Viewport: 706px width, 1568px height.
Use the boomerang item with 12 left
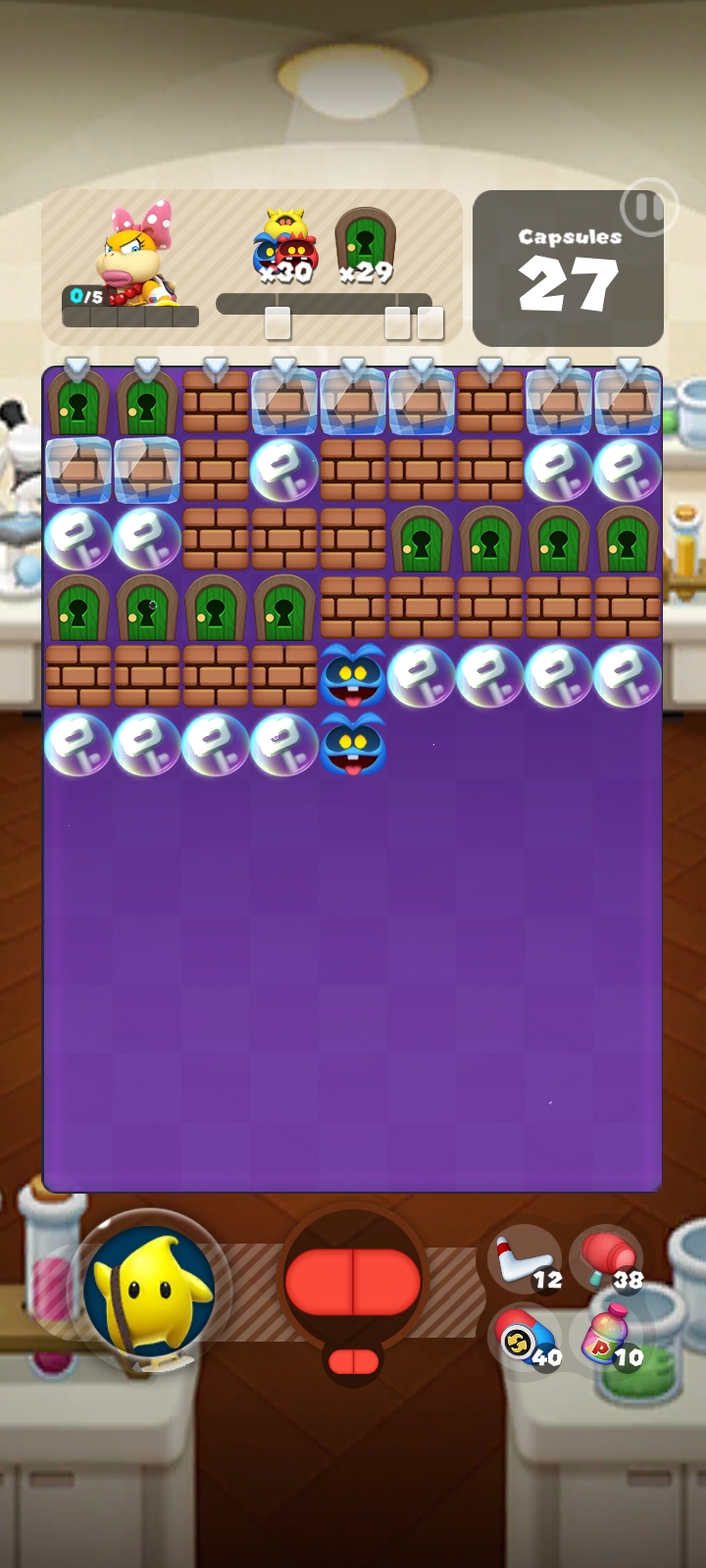525,1260
